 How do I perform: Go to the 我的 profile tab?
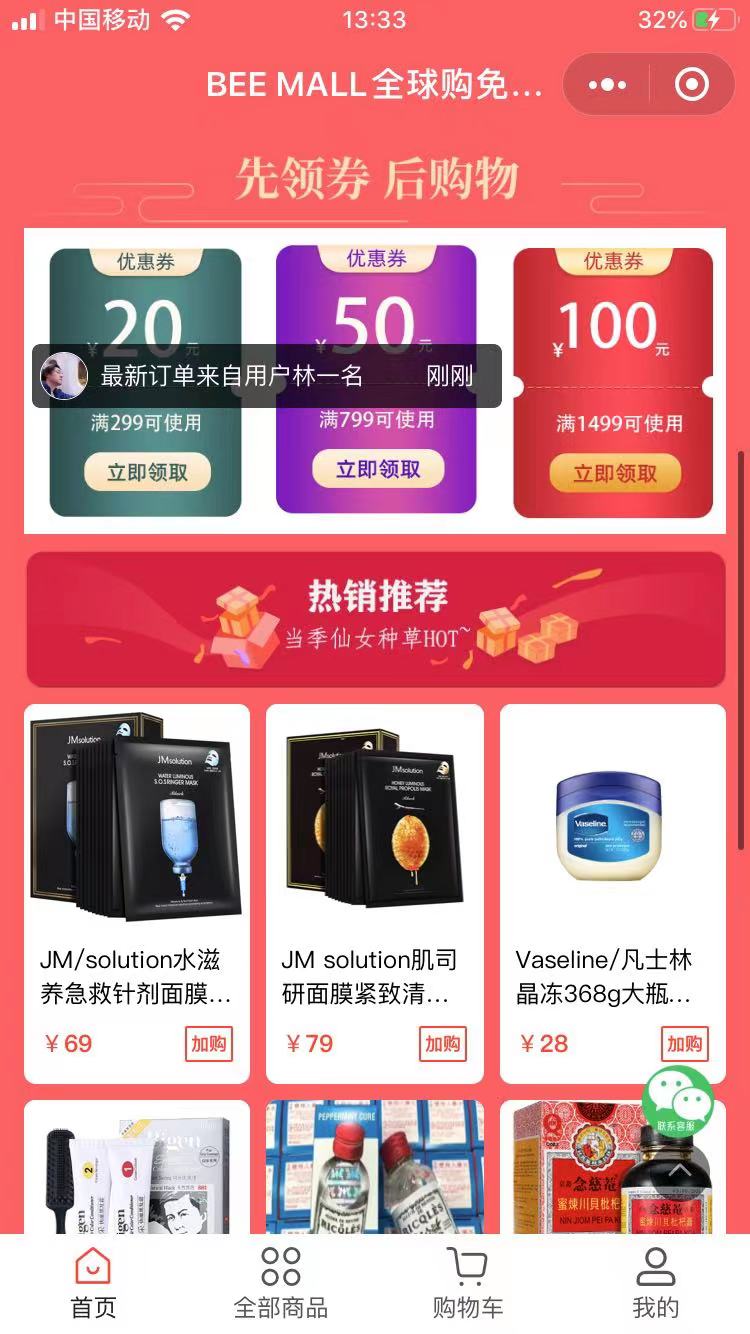click(656, 1284)
